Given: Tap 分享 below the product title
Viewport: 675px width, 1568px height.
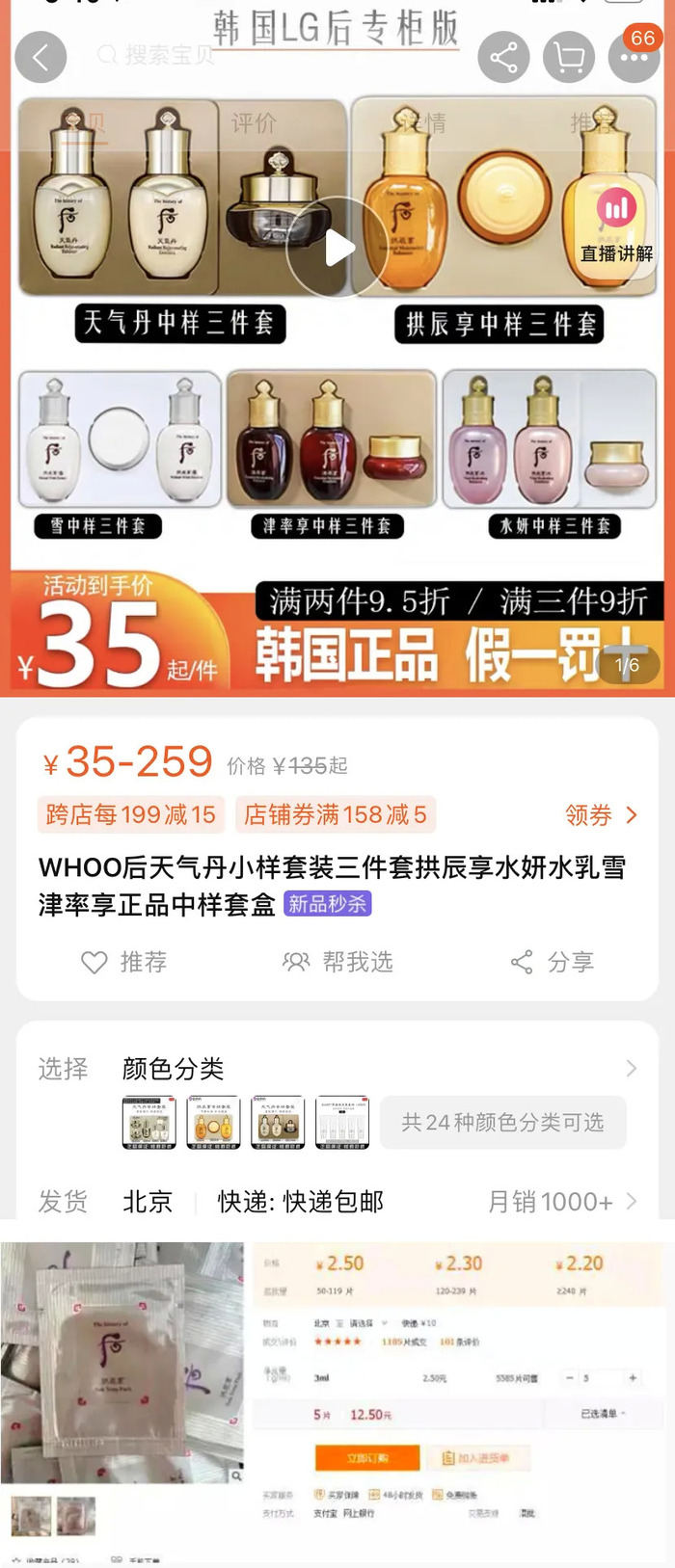Looking at the screenshot, I should [x=552, y=962].
